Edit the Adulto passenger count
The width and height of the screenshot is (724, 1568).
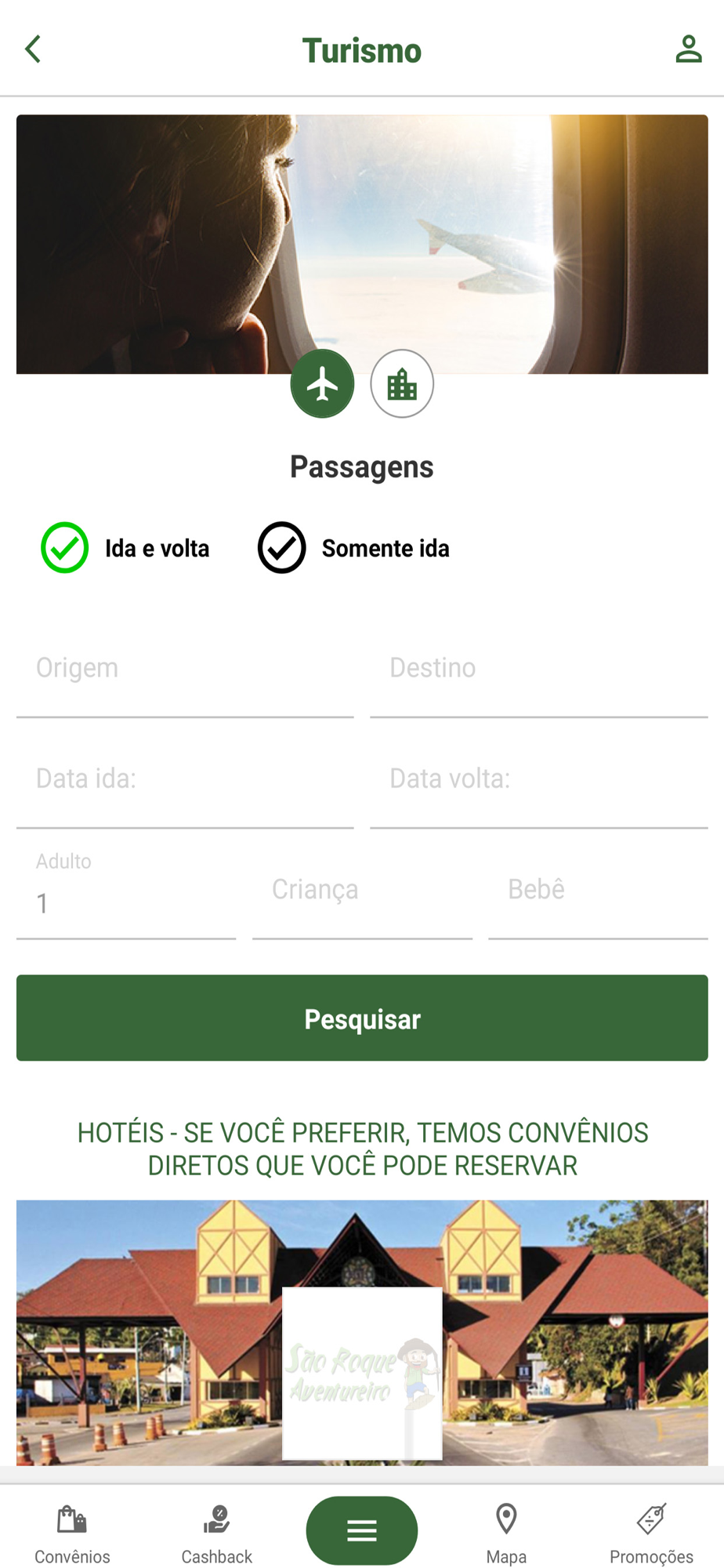tap(125, 902)
